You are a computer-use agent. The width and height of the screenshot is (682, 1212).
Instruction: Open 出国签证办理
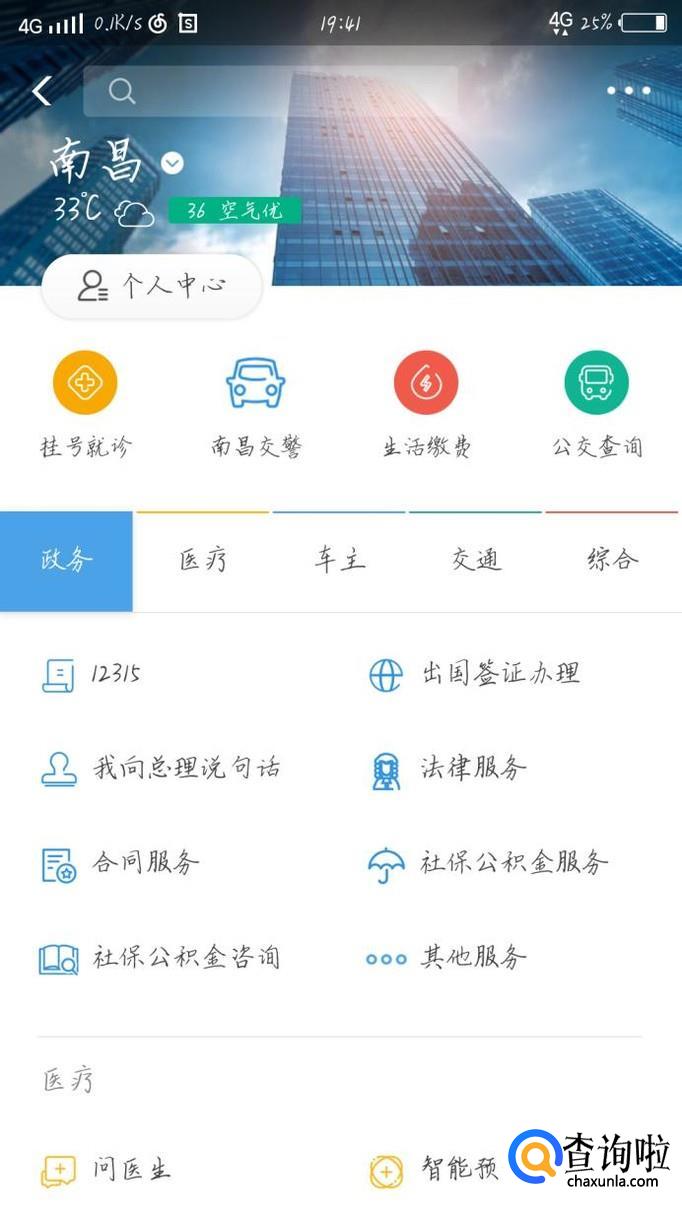pyautogui.click(x=500, y=674)
